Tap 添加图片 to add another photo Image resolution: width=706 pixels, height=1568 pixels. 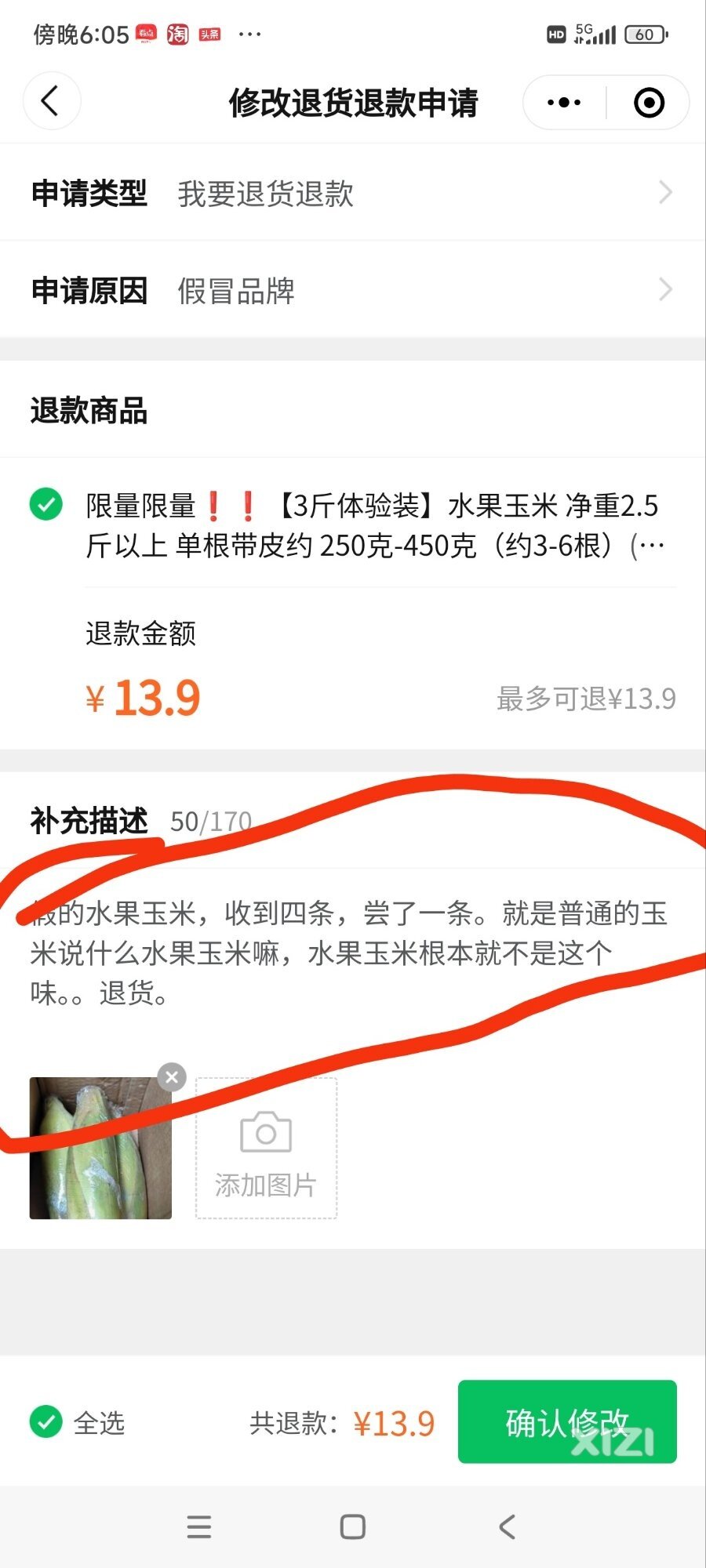[x=266, y=1149]
